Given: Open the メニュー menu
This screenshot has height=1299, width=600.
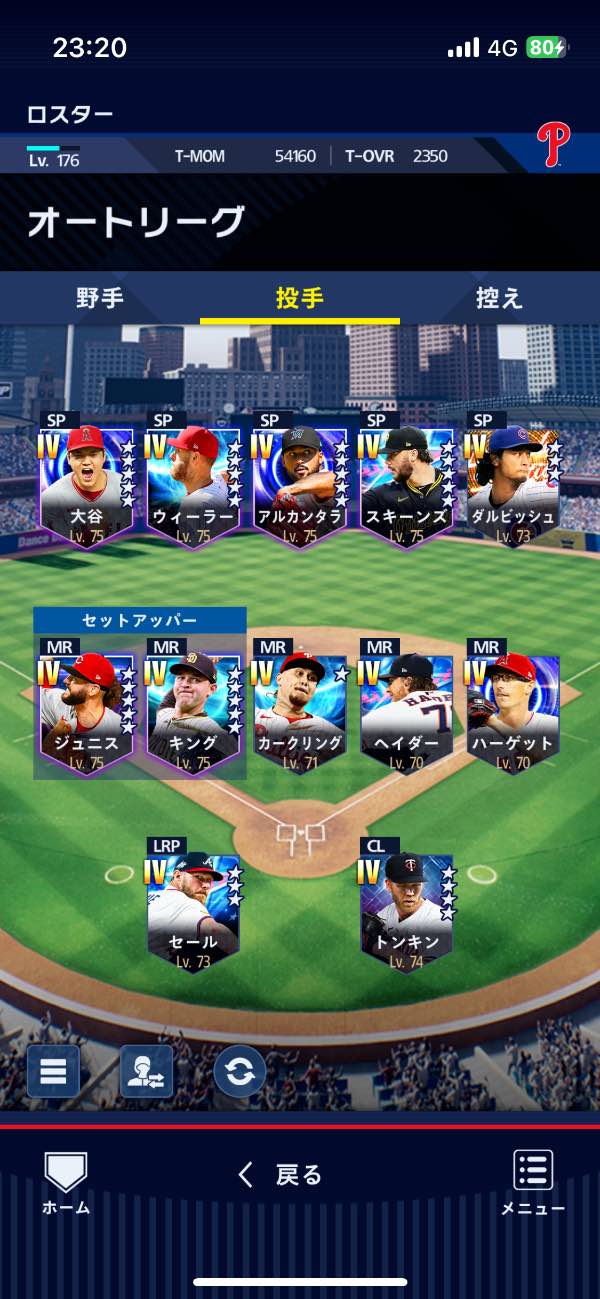Looking at the screenshot, I should (x=533, y=1182).
